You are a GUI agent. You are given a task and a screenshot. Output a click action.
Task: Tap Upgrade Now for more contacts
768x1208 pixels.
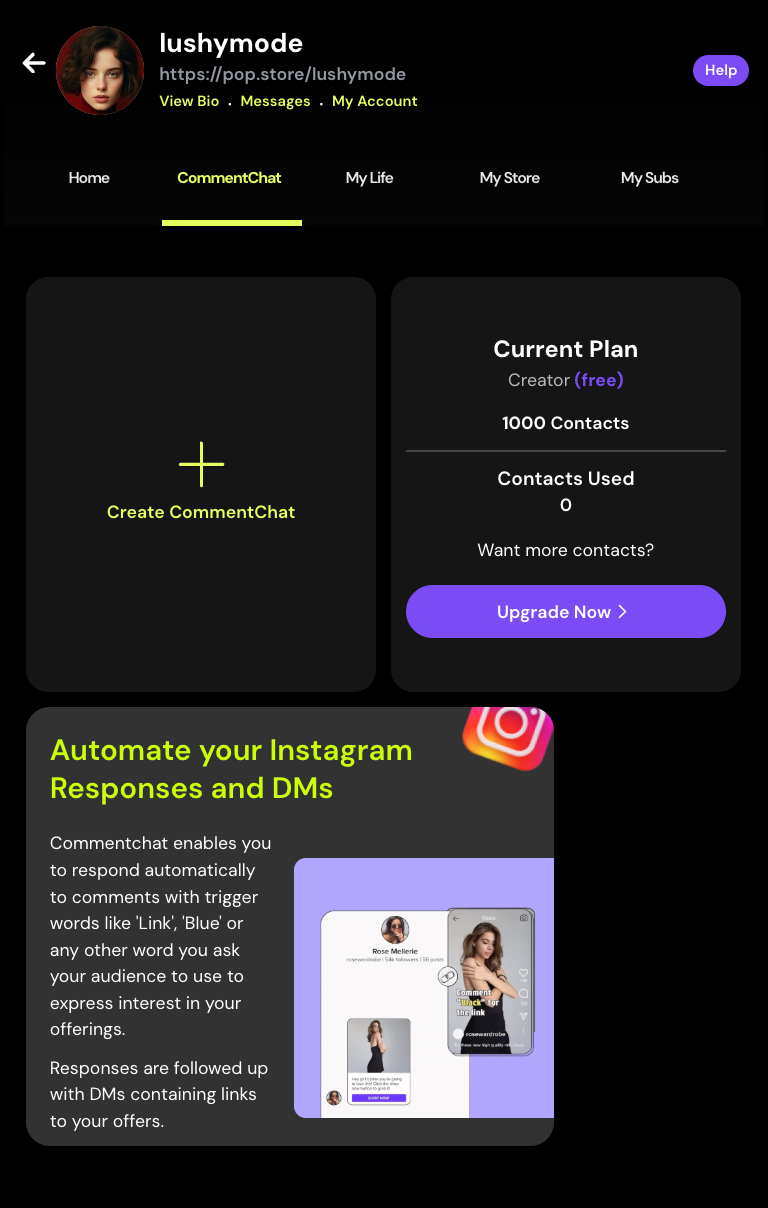pyautogui.click(x=565, y=612)
